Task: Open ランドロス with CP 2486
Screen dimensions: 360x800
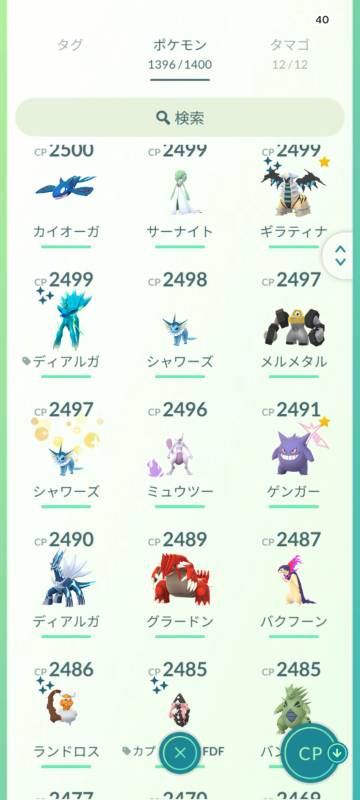Action: pyautogui.click(x=66, y=714)
